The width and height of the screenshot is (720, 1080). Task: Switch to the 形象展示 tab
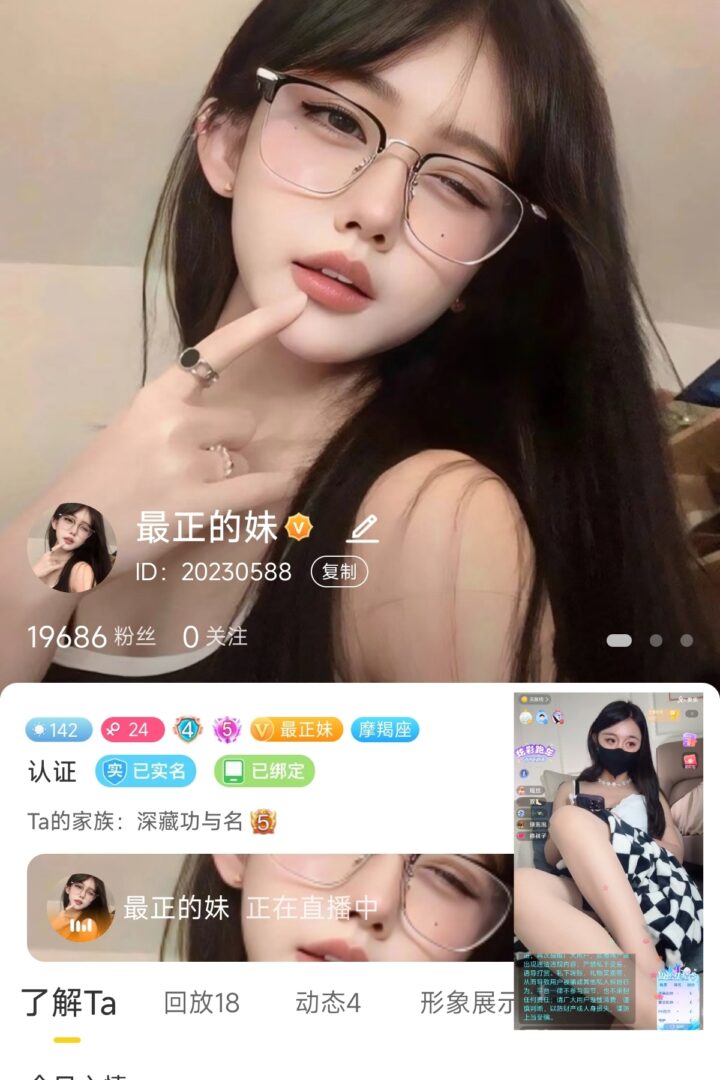466,1003
